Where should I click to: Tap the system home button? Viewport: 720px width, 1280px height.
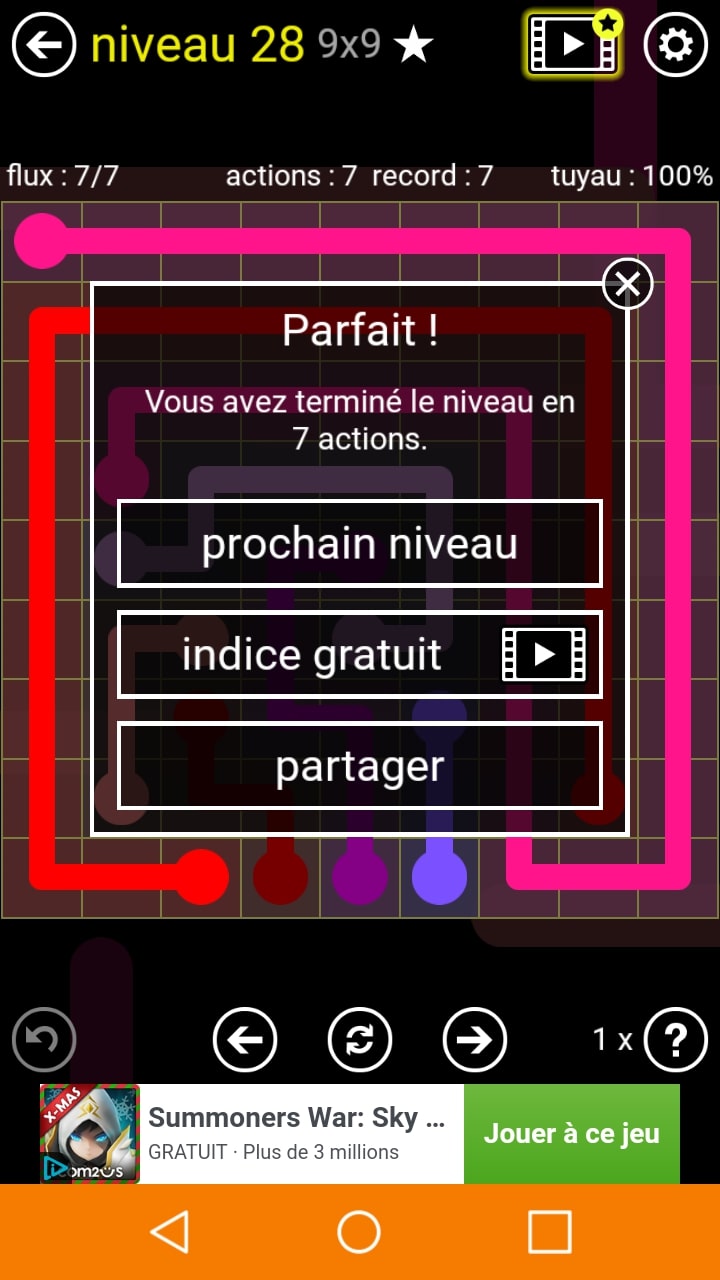(359, 1232)
